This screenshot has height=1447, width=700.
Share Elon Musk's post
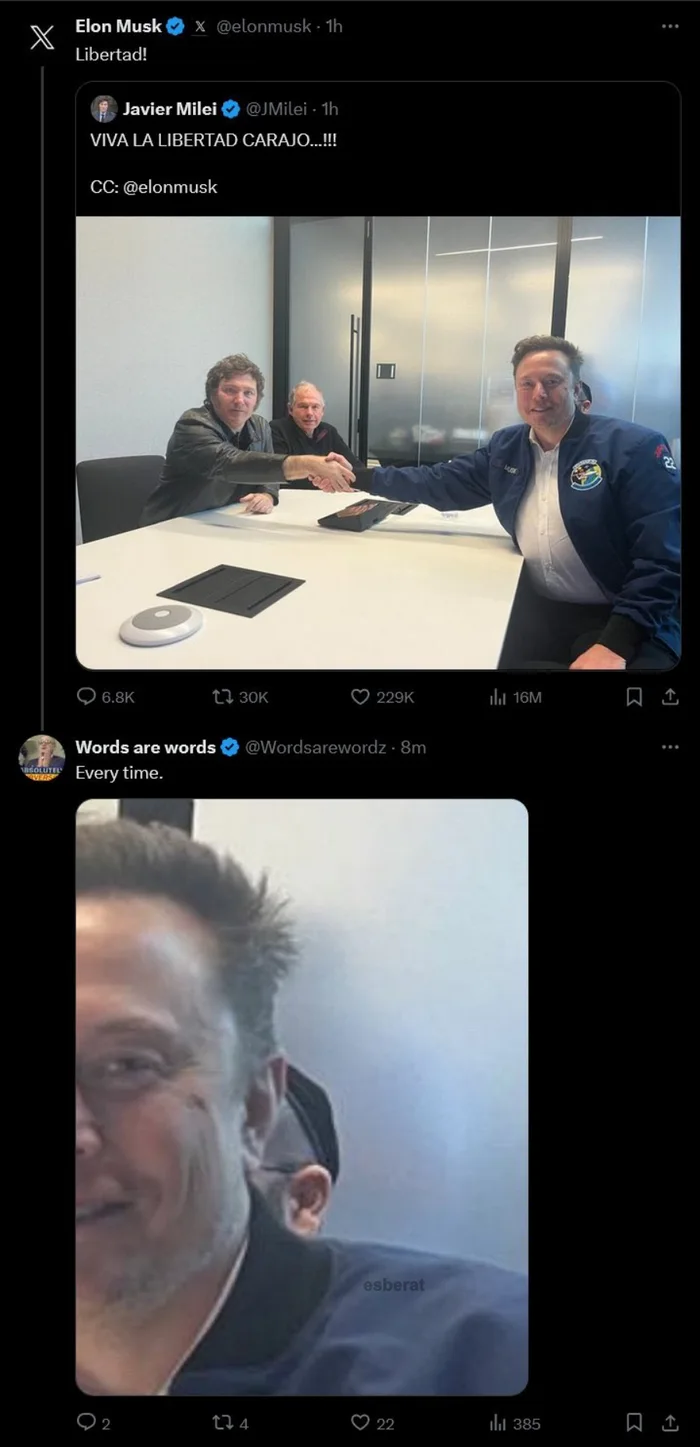[670, 696]
